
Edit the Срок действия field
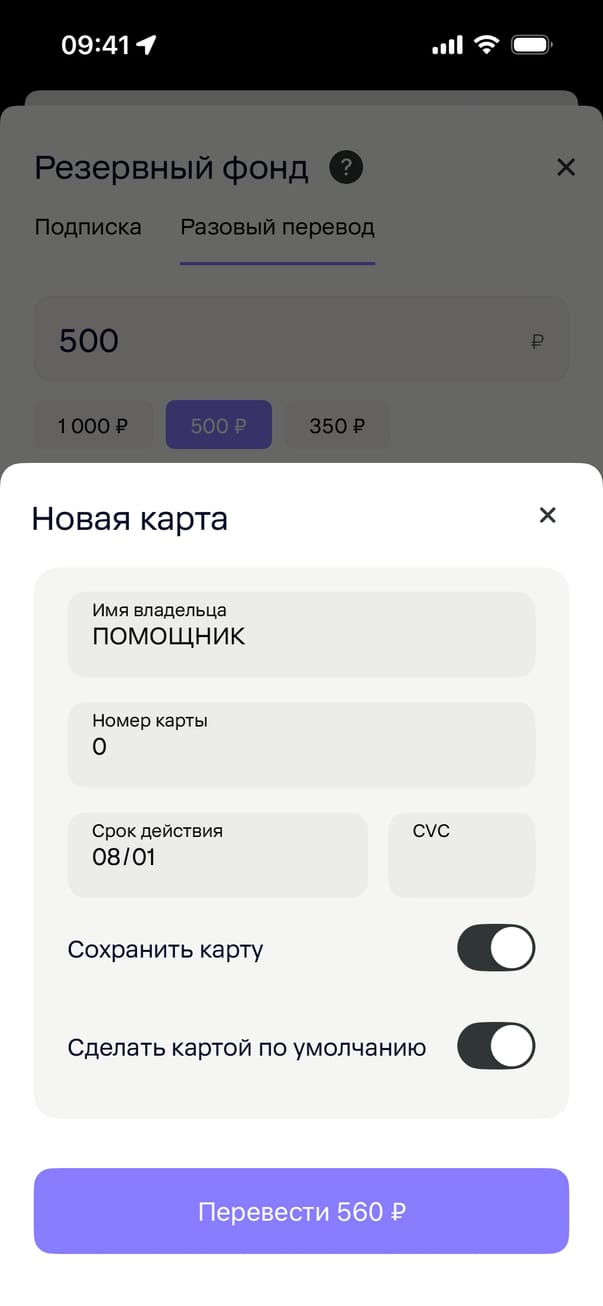(x=217, y=855)
